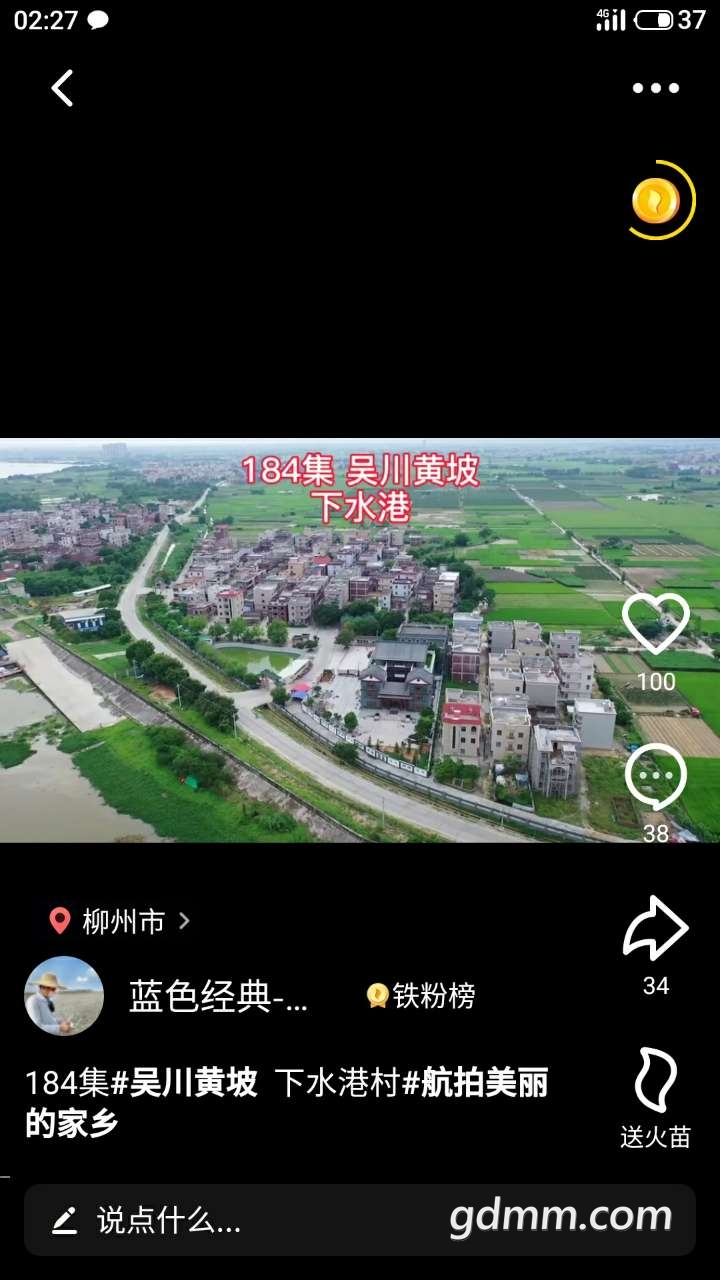Viewport: 720px width, 1280px height.
Task: View the uploader's profile avatar
Action: coord(64,996)
